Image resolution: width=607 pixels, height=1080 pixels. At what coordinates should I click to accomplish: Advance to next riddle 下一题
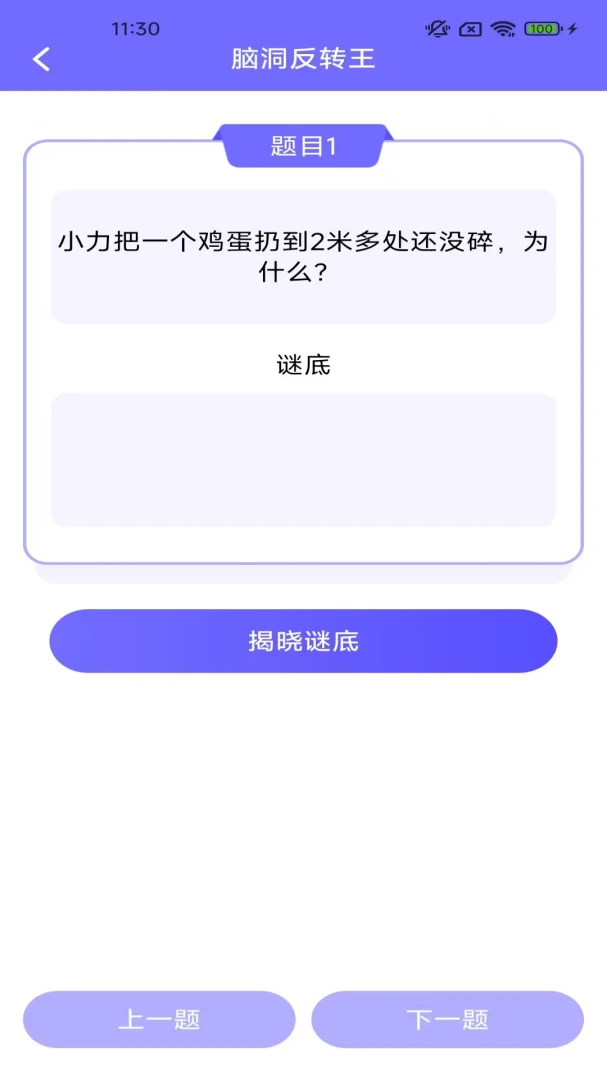pos(447,1019)
